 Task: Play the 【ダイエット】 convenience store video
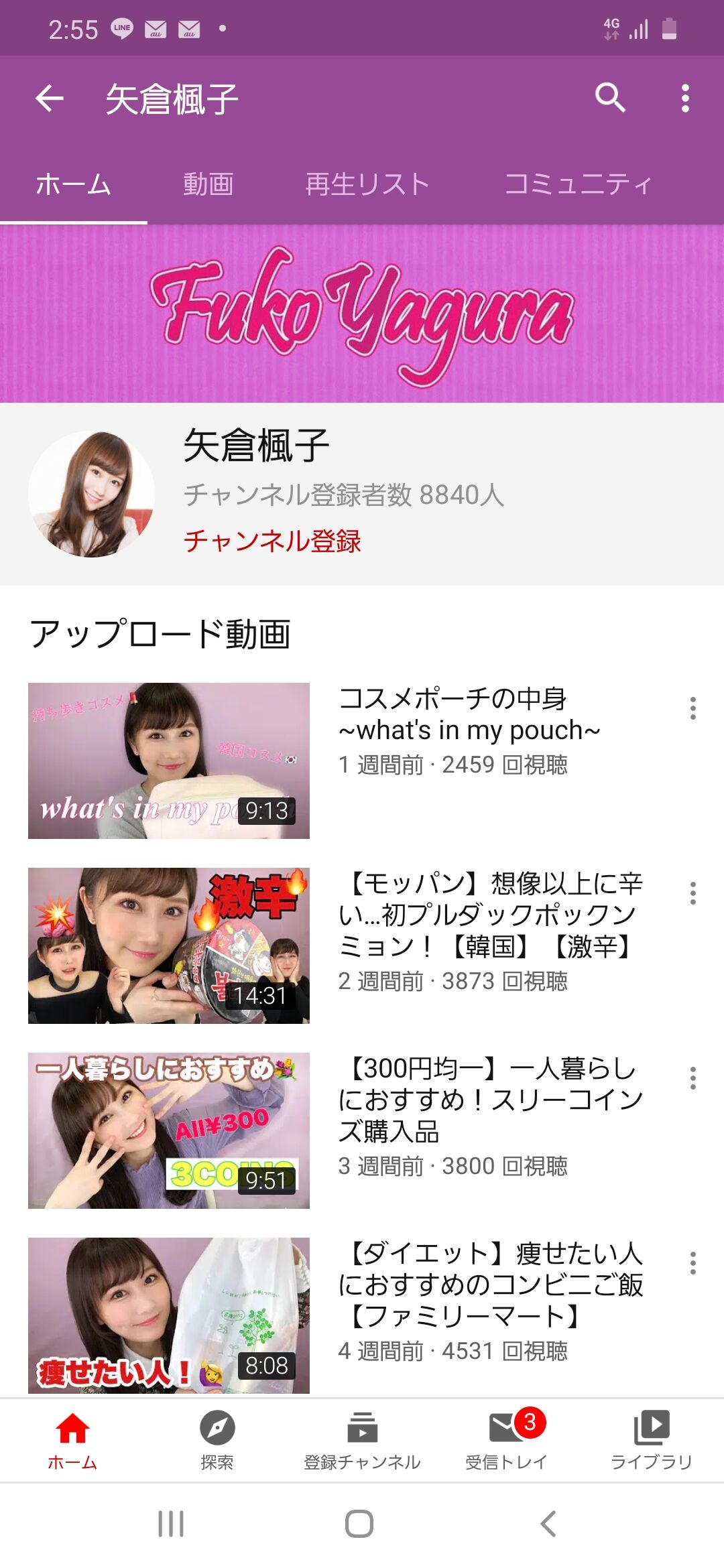click(169, 1315)
